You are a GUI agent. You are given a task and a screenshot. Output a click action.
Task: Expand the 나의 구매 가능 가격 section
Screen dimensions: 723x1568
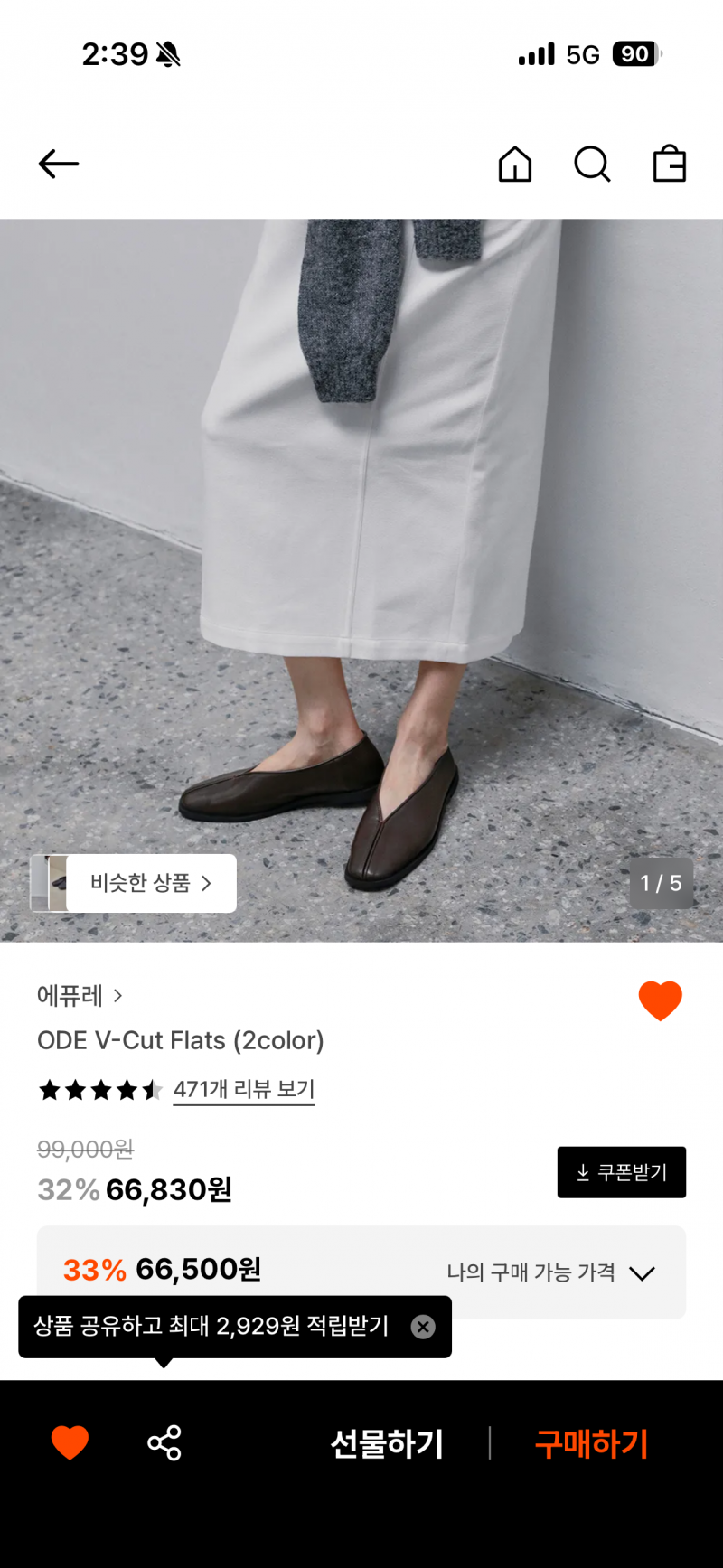(643, 1272)
